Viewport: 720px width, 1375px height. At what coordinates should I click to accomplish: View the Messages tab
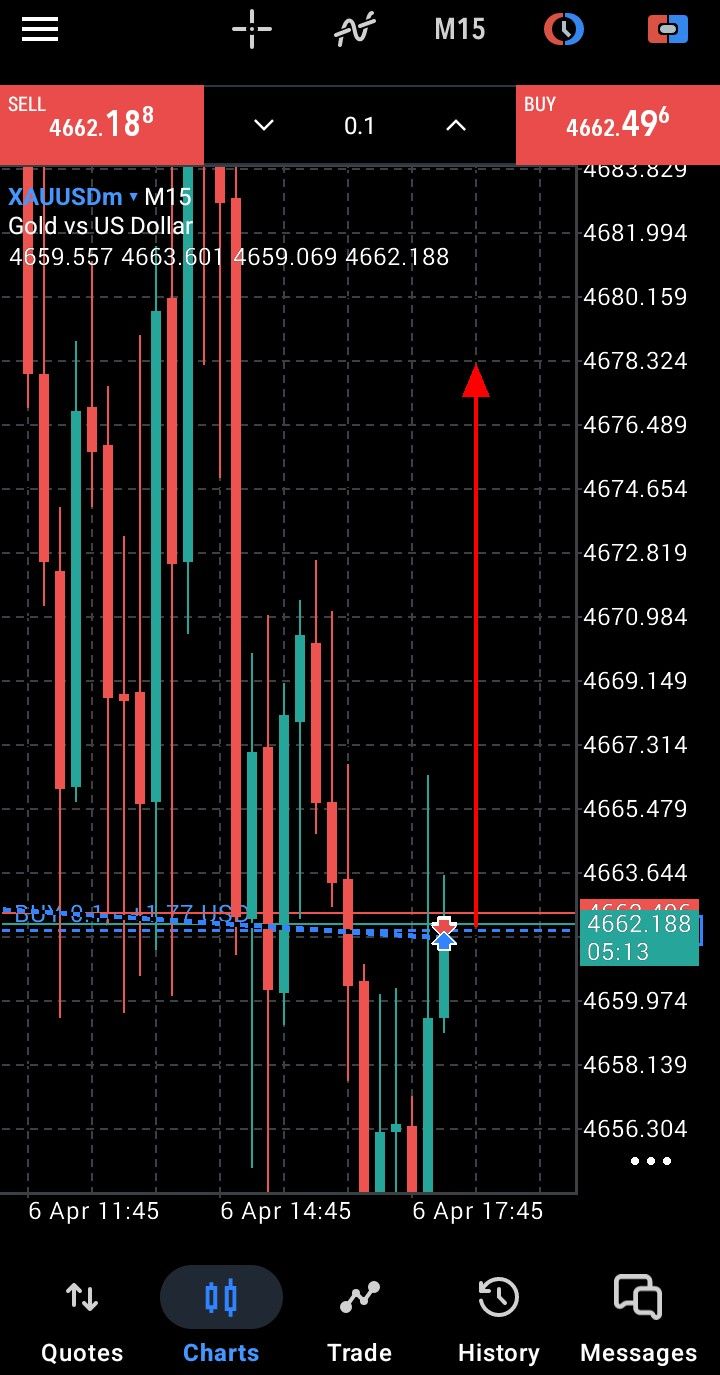click(638, 1320)
